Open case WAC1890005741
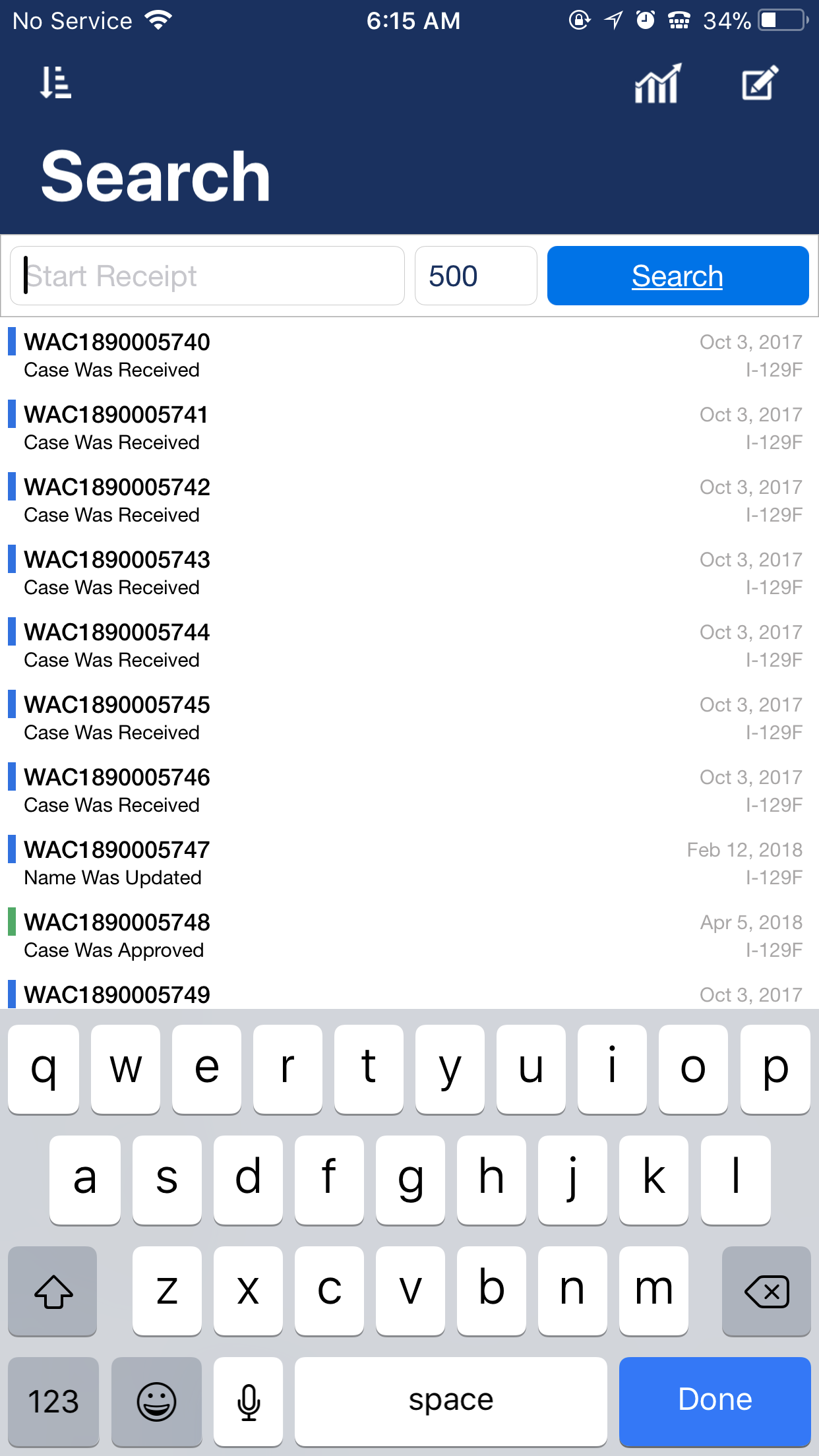The width and height of the screenshot is (819, 1456). tap(409, 428)
